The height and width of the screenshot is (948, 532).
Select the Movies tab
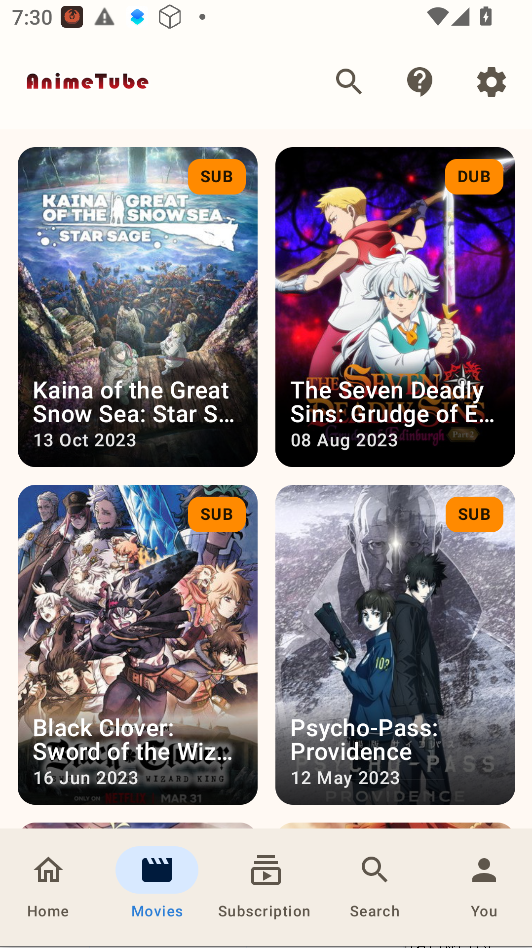[x=157, y=886]
